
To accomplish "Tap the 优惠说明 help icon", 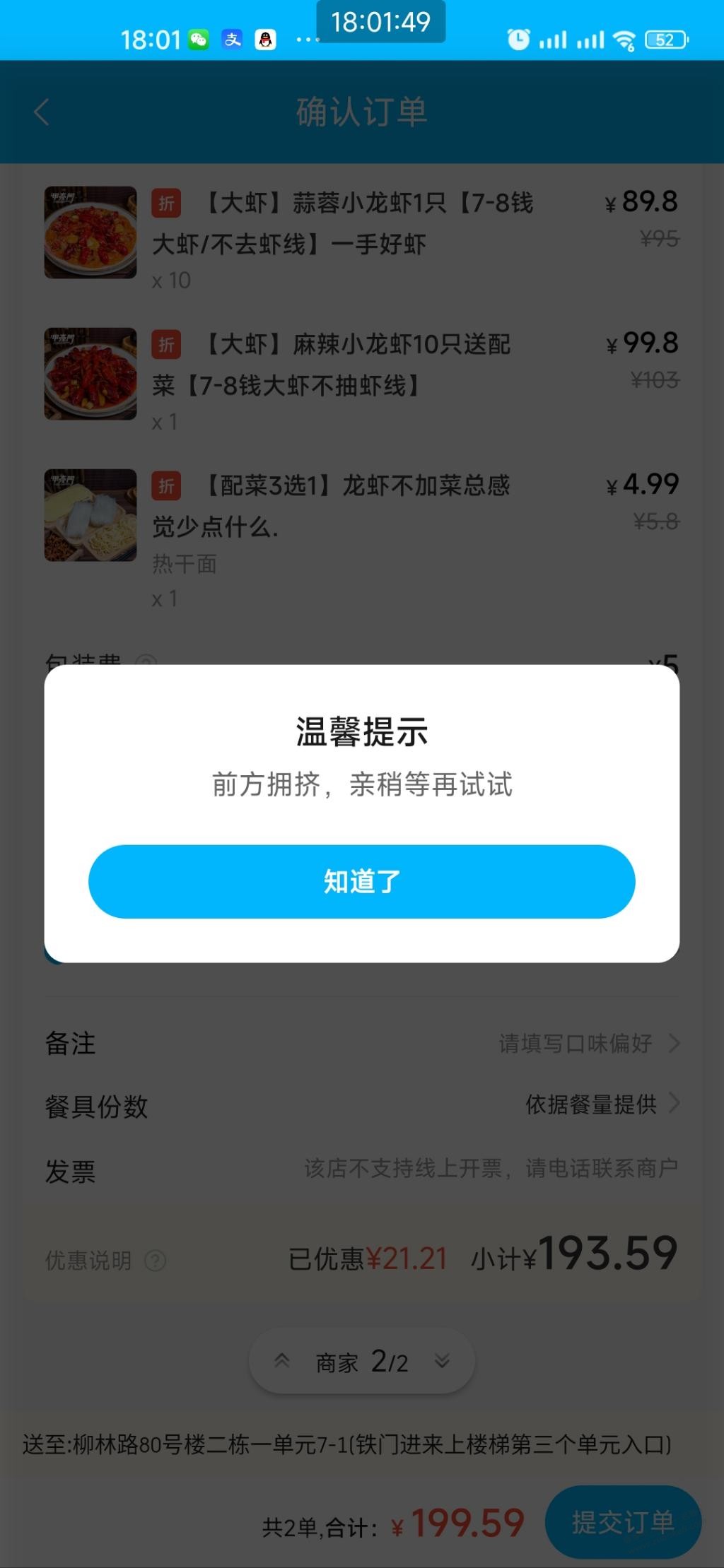I will [155, 1260].
